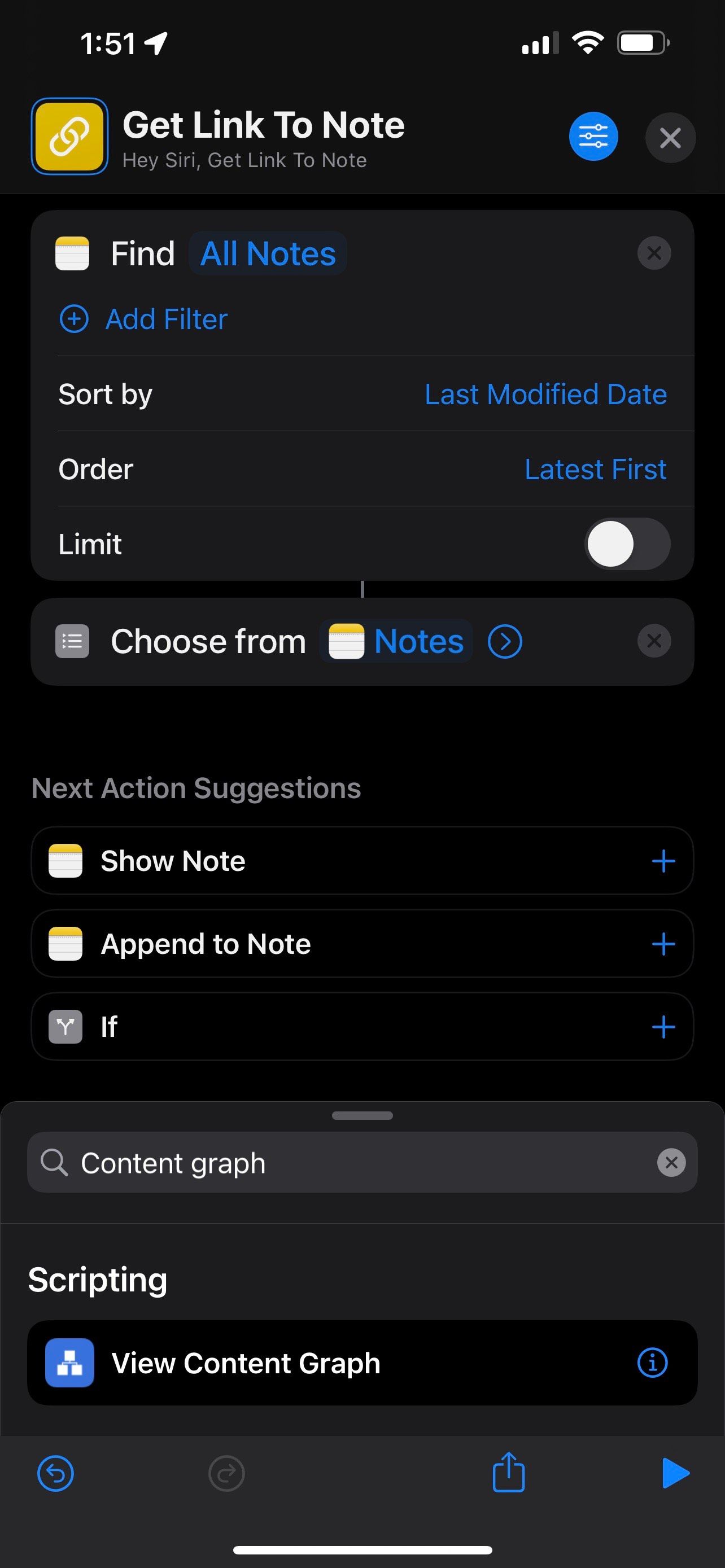The width and height of the screenshot is (725, 1568).
Task: Clear the Content graph search text
Action: click(671, 1162)
